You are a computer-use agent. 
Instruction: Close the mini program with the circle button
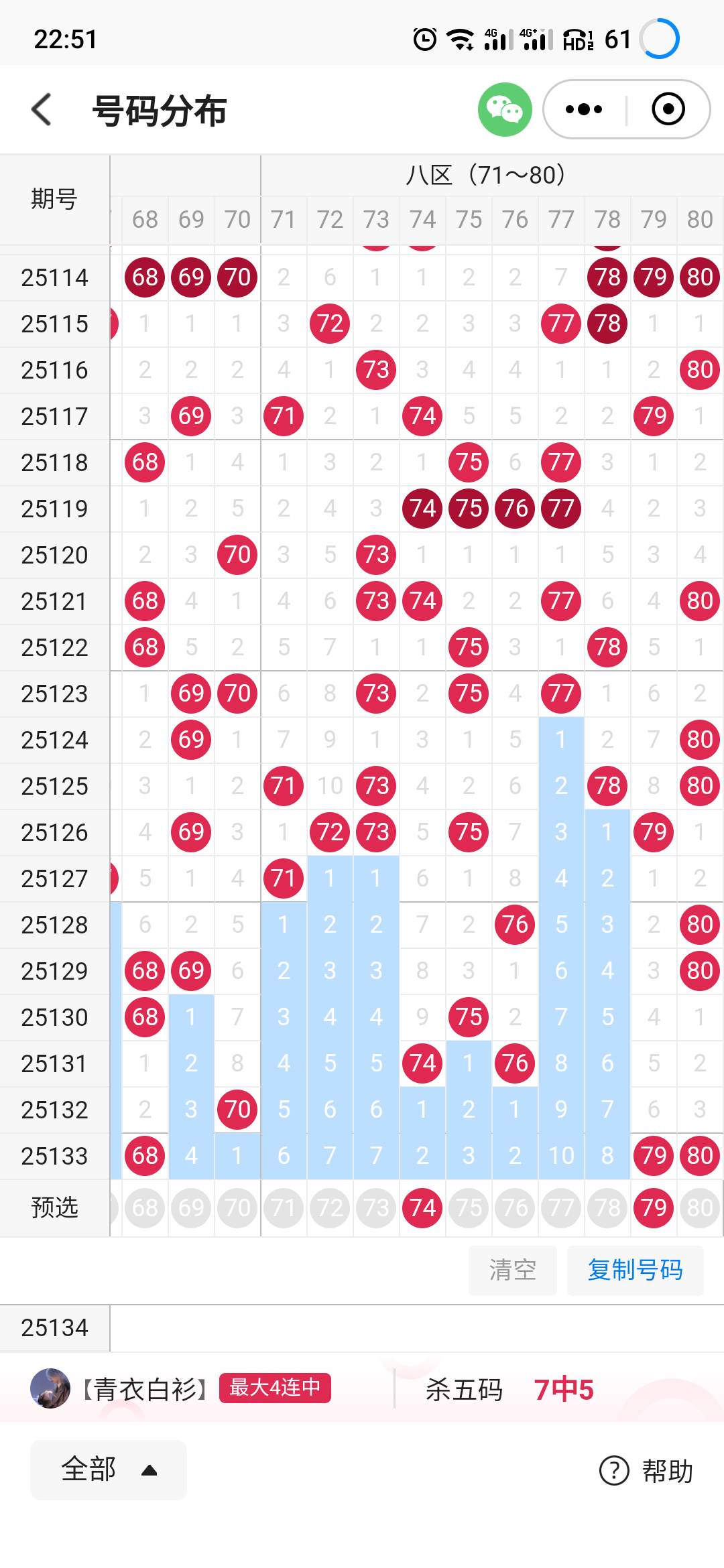[668, 110]
